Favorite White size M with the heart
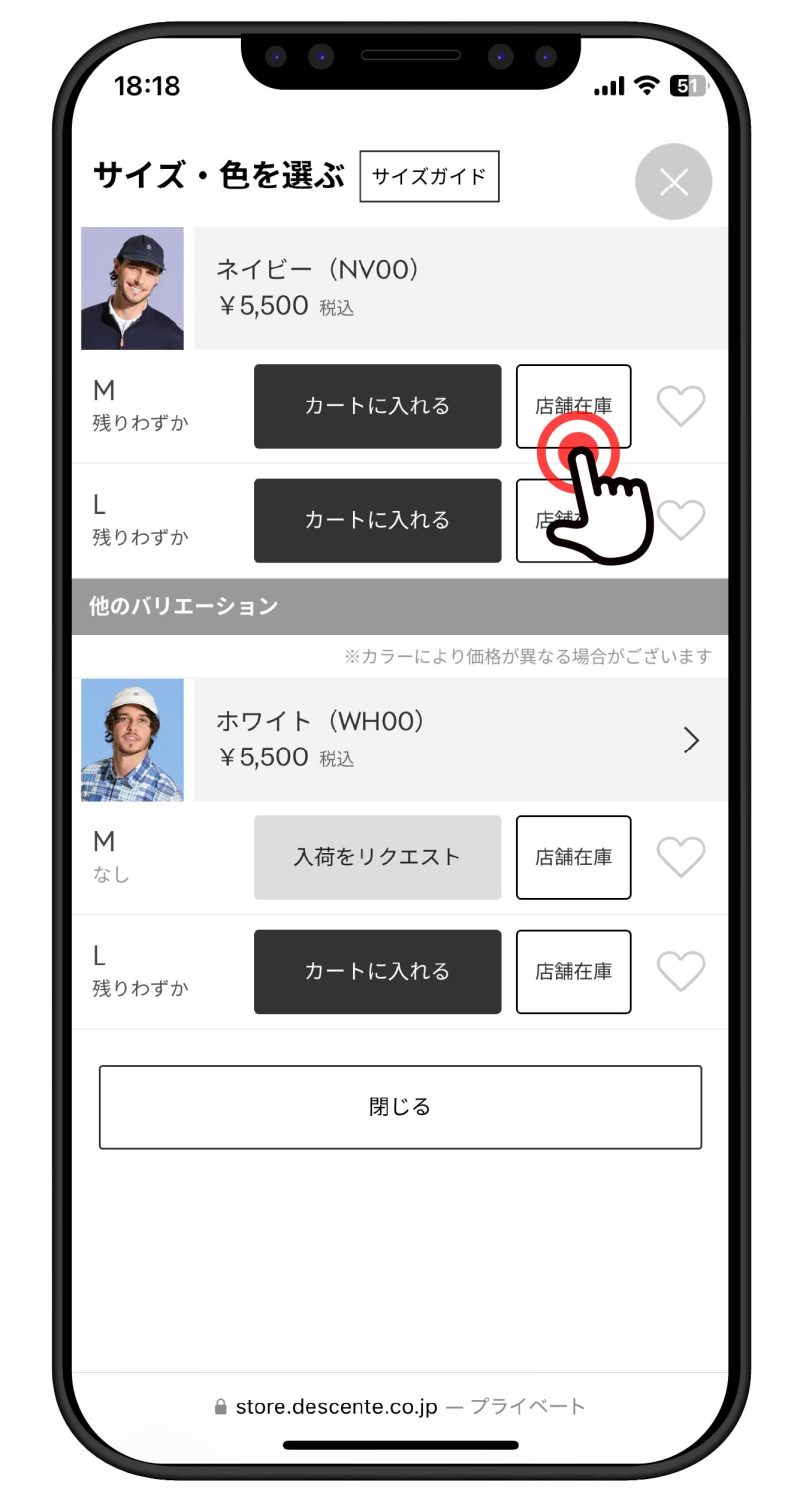The image size is (800, 1500). tap(681, 857)
